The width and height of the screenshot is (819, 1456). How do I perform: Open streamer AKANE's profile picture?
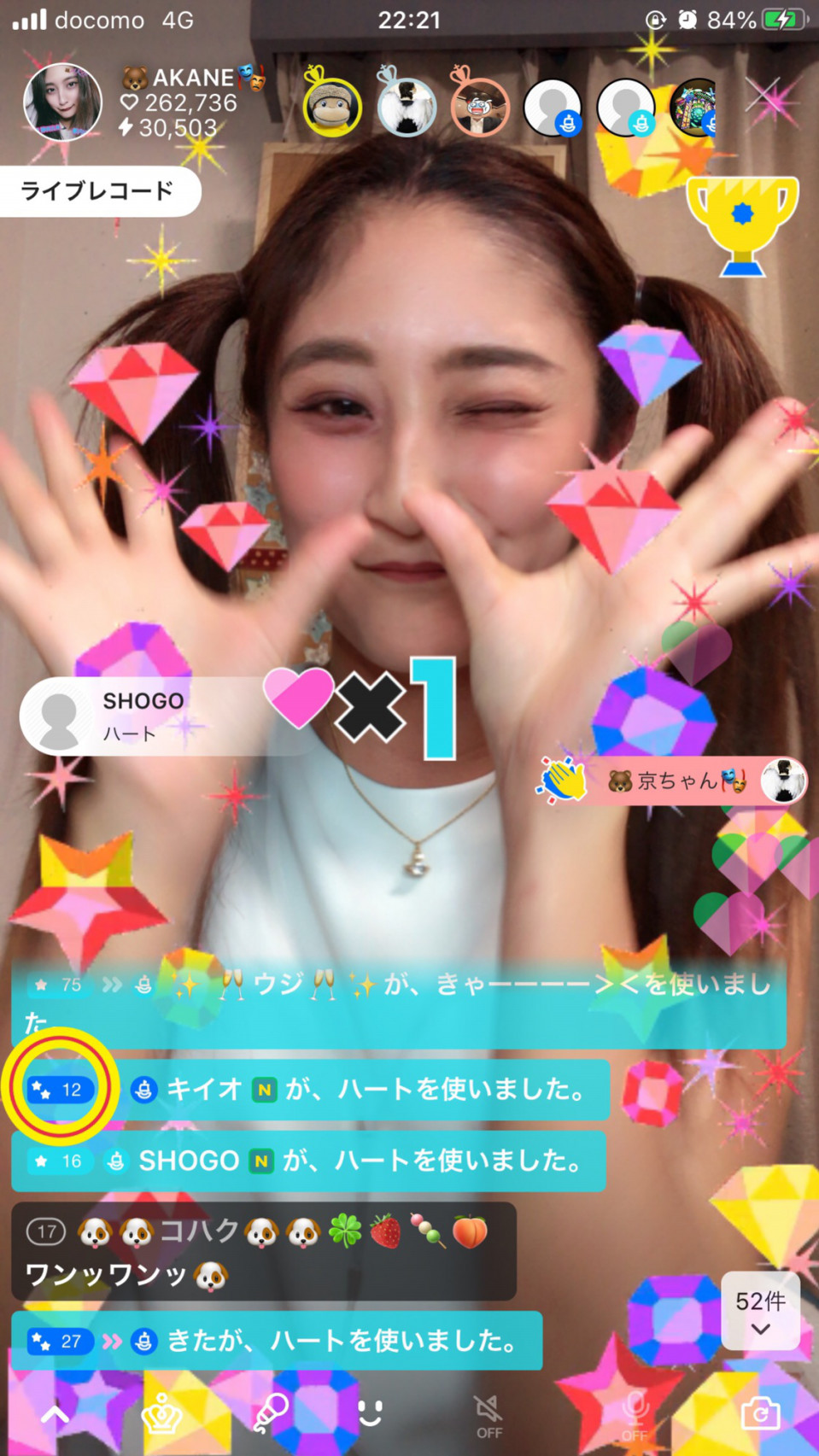62,102
